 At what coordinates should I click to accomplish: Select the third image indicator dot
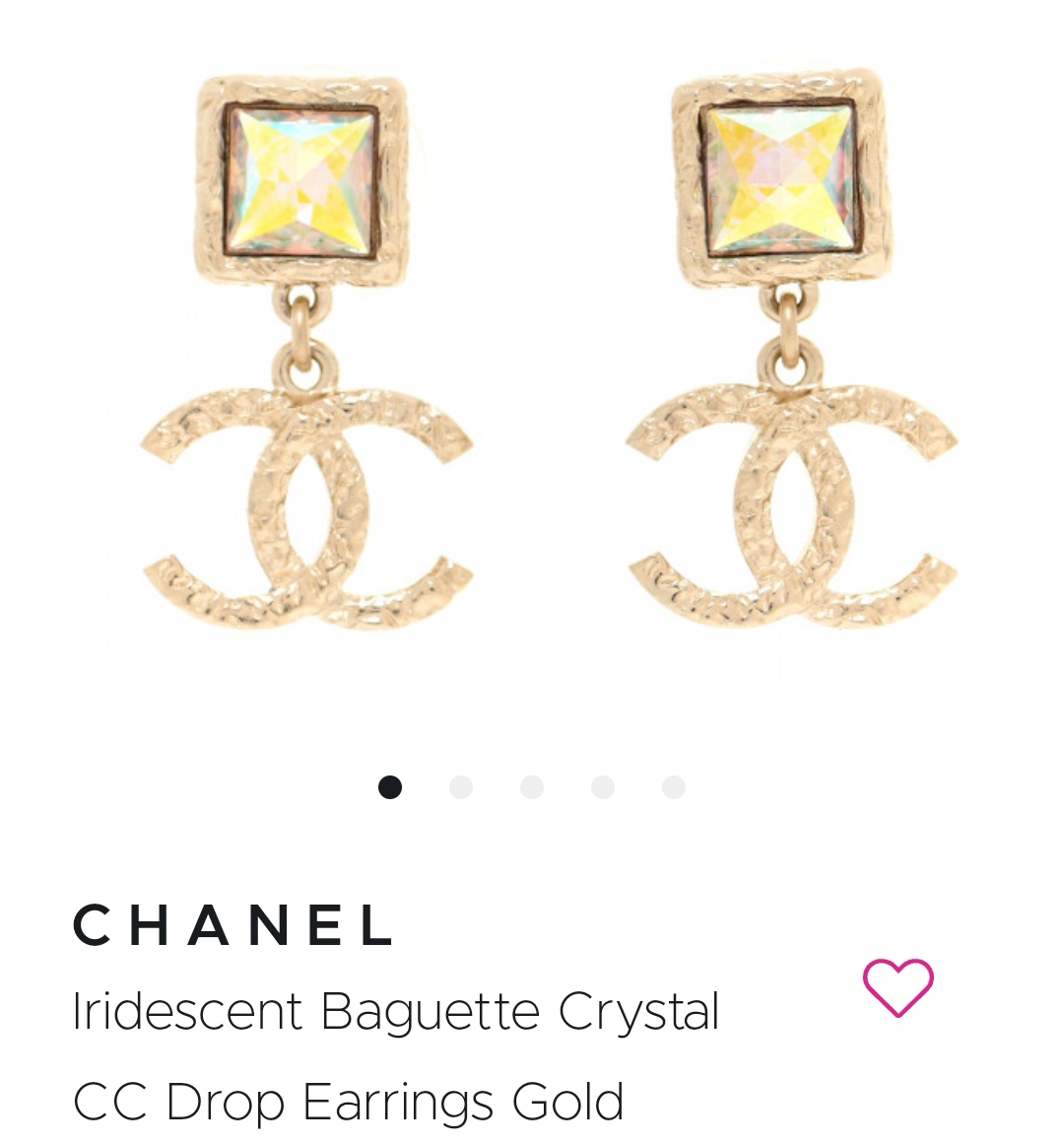(532, 787)
